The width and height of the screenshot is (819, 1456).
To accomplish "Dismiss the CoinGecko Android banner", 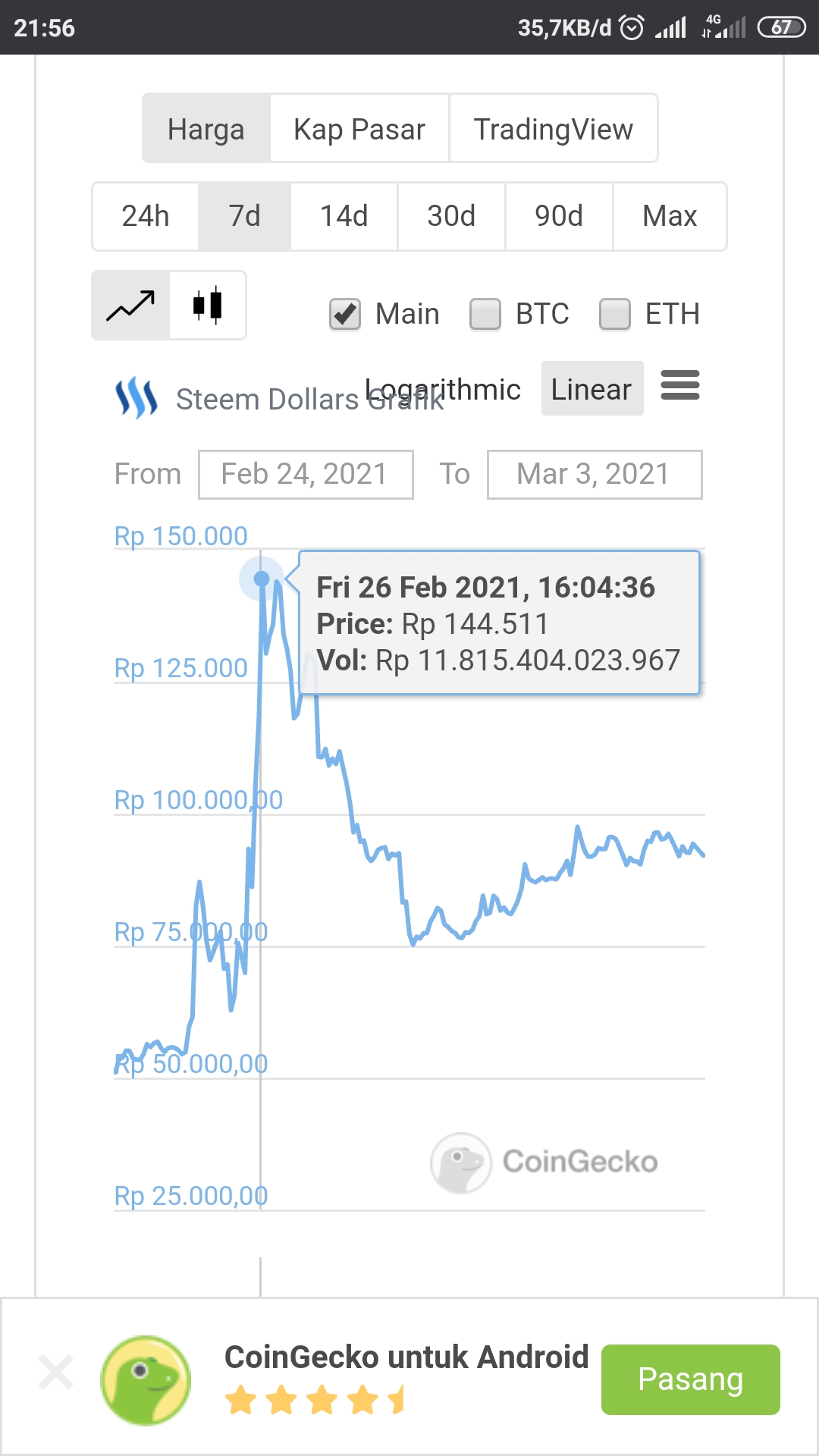I will click(56, 1372).
